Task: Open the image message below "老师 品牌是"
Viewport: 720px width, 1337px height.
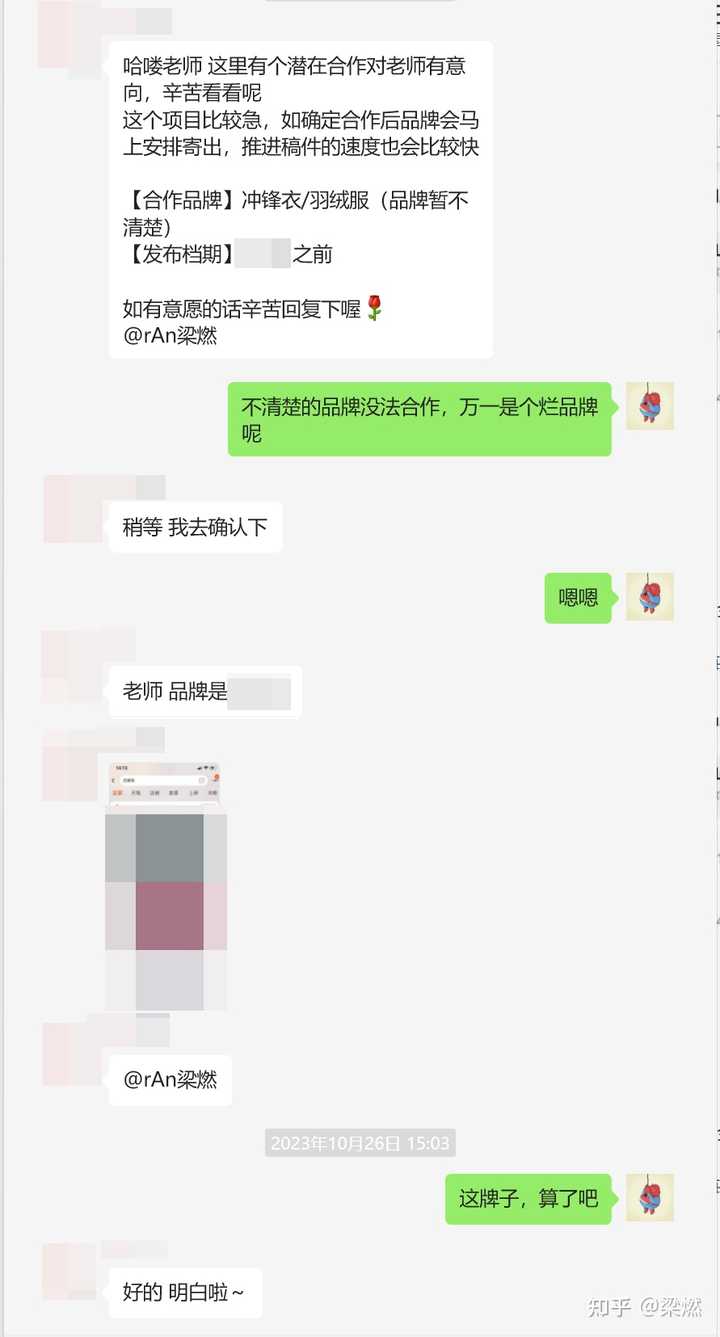Action: tap(166, 887)
